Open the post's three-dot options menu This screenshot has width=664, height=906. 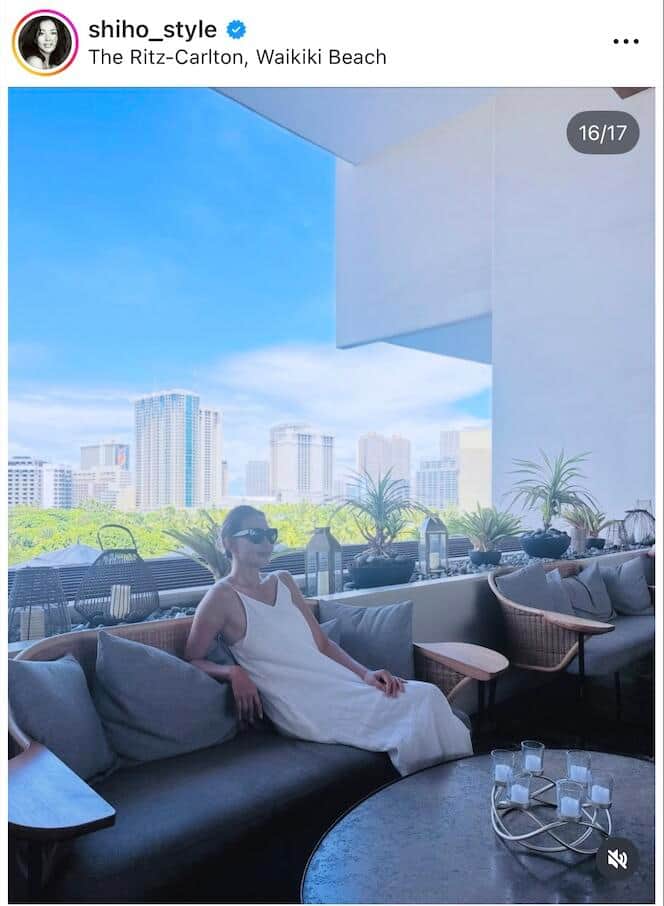click(x=625, y=42)
